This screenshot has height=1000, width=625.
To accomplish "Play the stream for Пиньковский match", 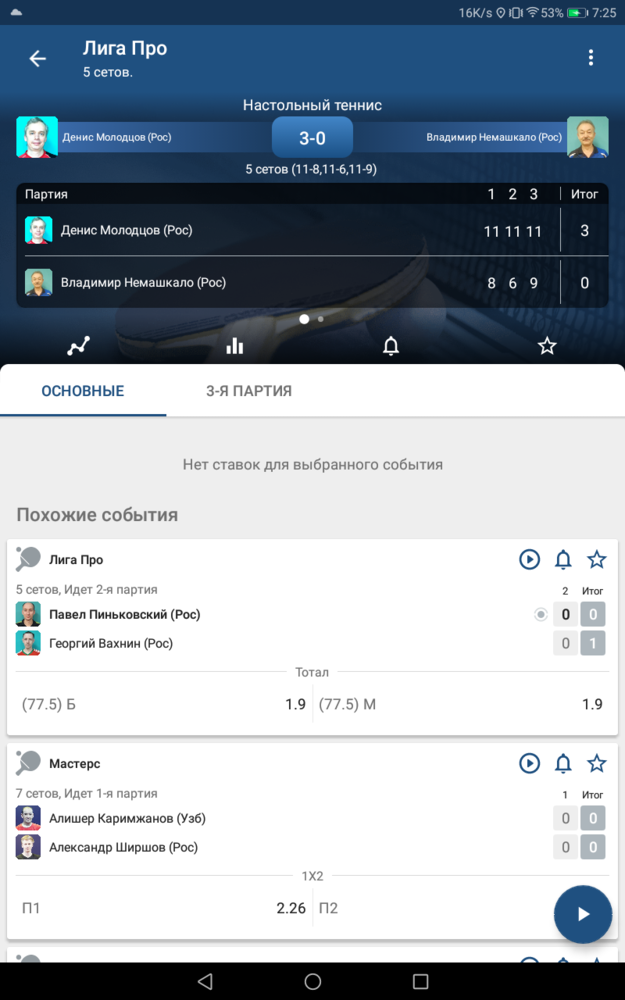I will pos(529,559).
